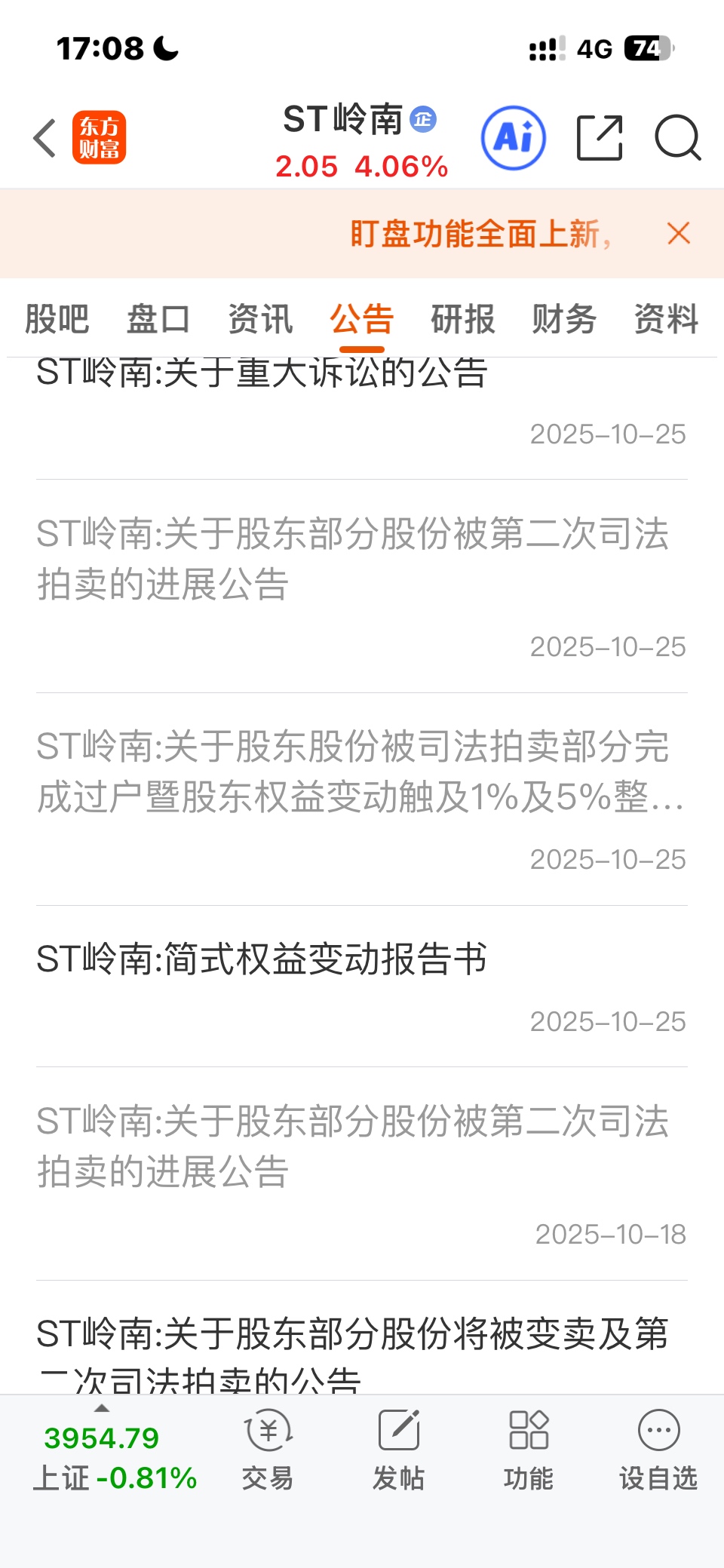Dismiss the 盯盘功能全面上新 banner
Screen dimensions: 724x1568
pyautogui.click(x=679, y=233)
